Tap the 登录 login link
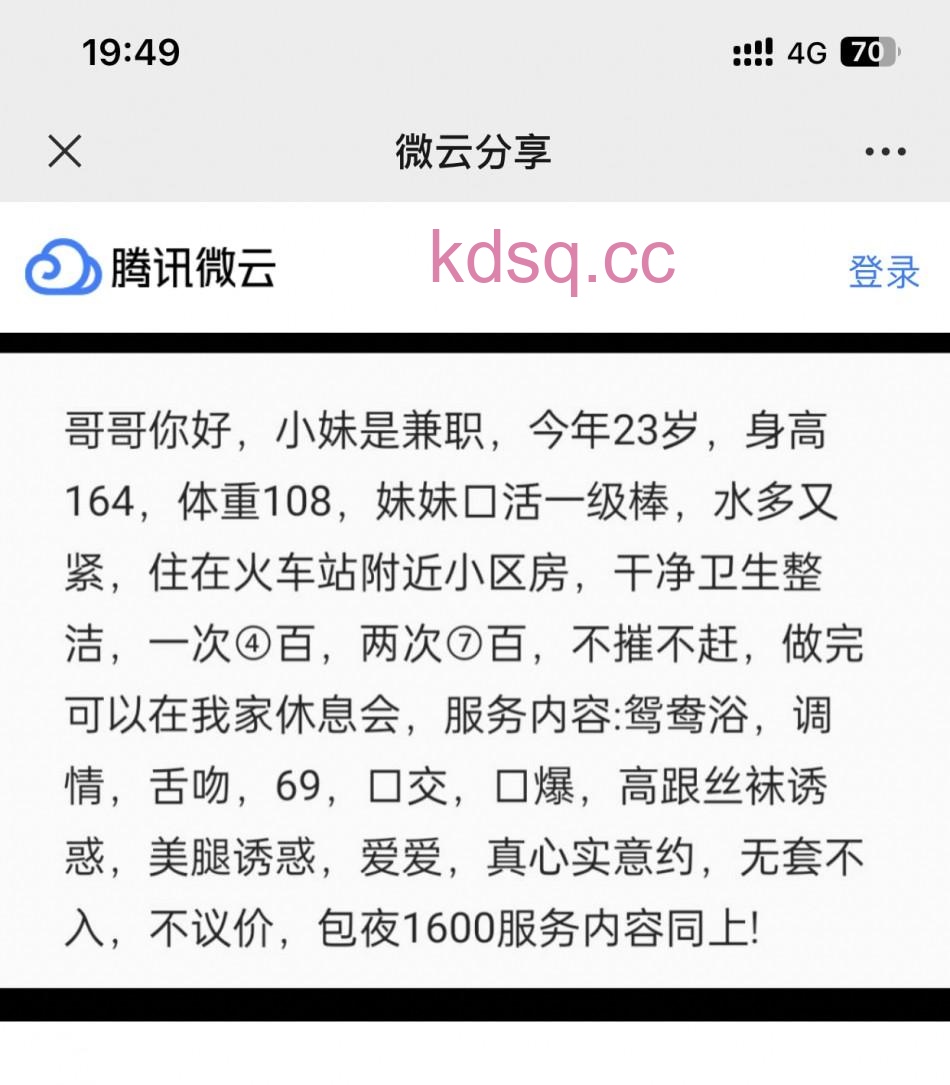 [884, 272]
